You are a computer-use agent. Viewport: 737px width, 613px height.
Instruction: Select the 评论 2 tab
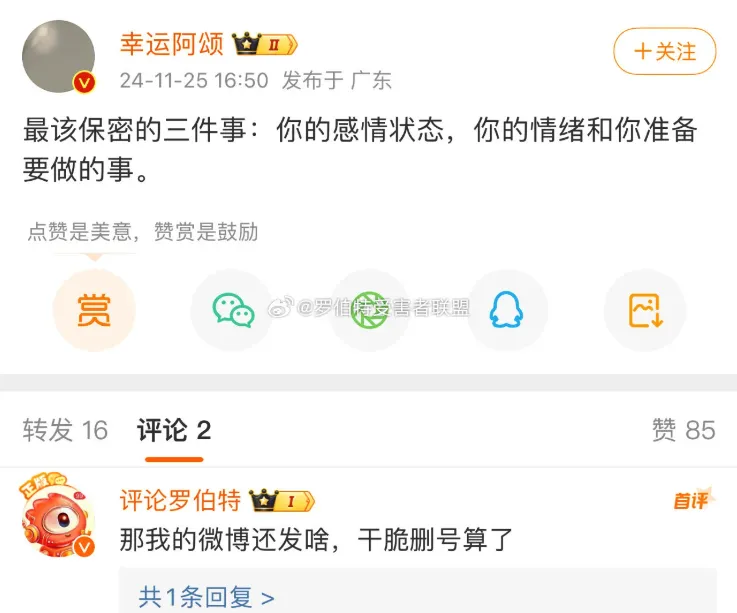pyautogui.click(x=174, y=431)
